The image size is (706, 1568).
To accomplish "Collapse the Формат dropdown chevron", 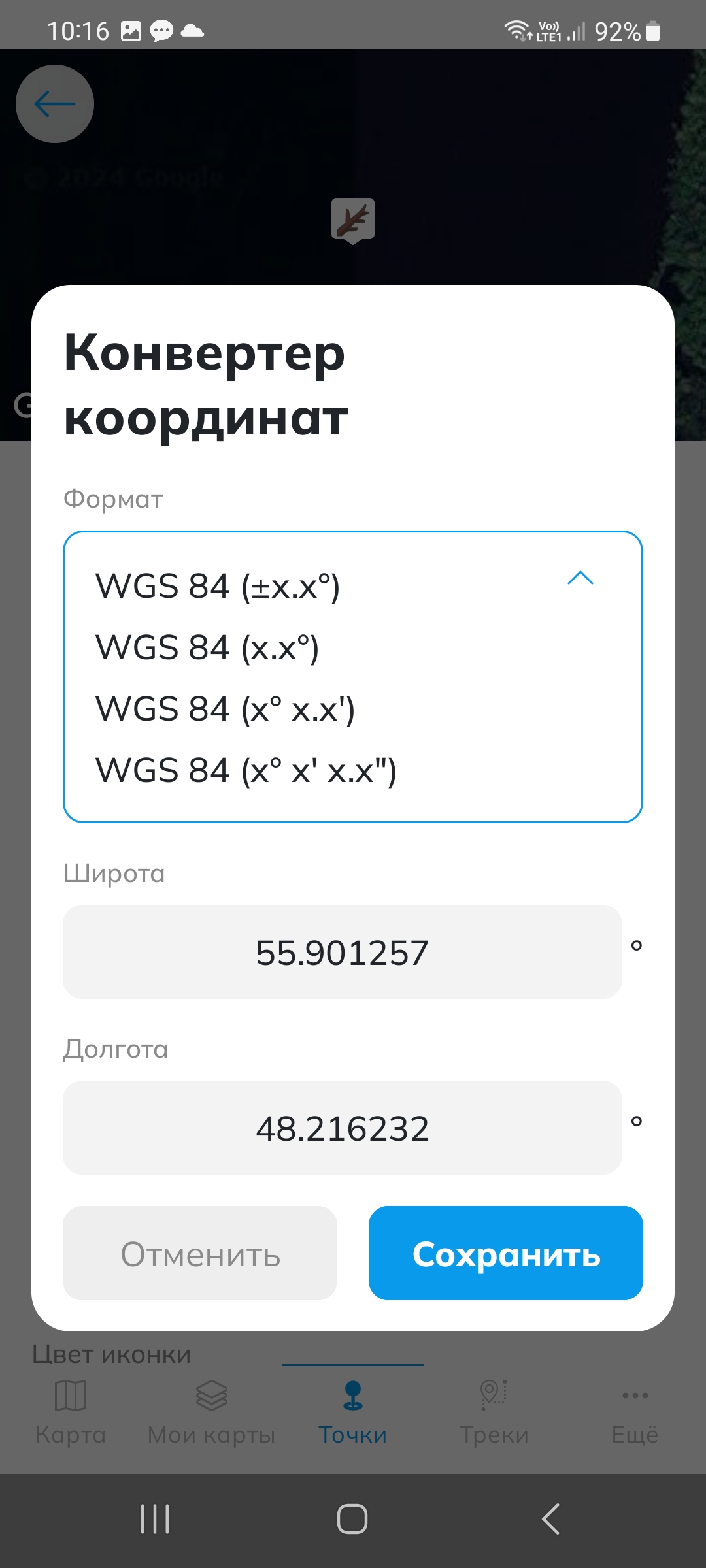I will [x=580, y=578].
